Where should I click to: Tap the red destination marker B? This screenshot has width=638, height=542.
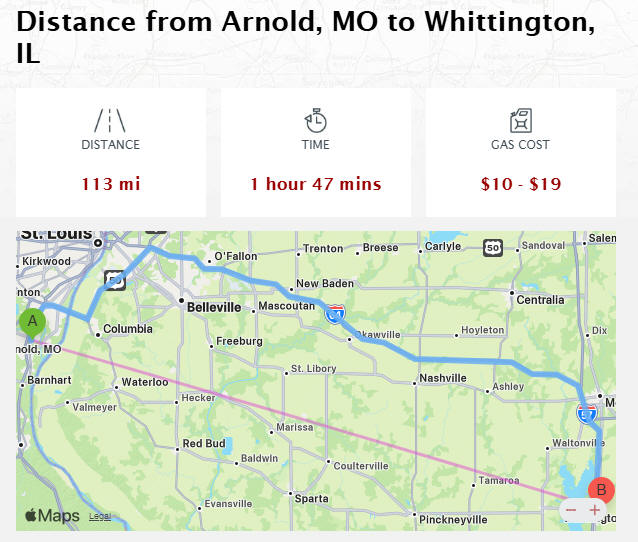(600, 489)
